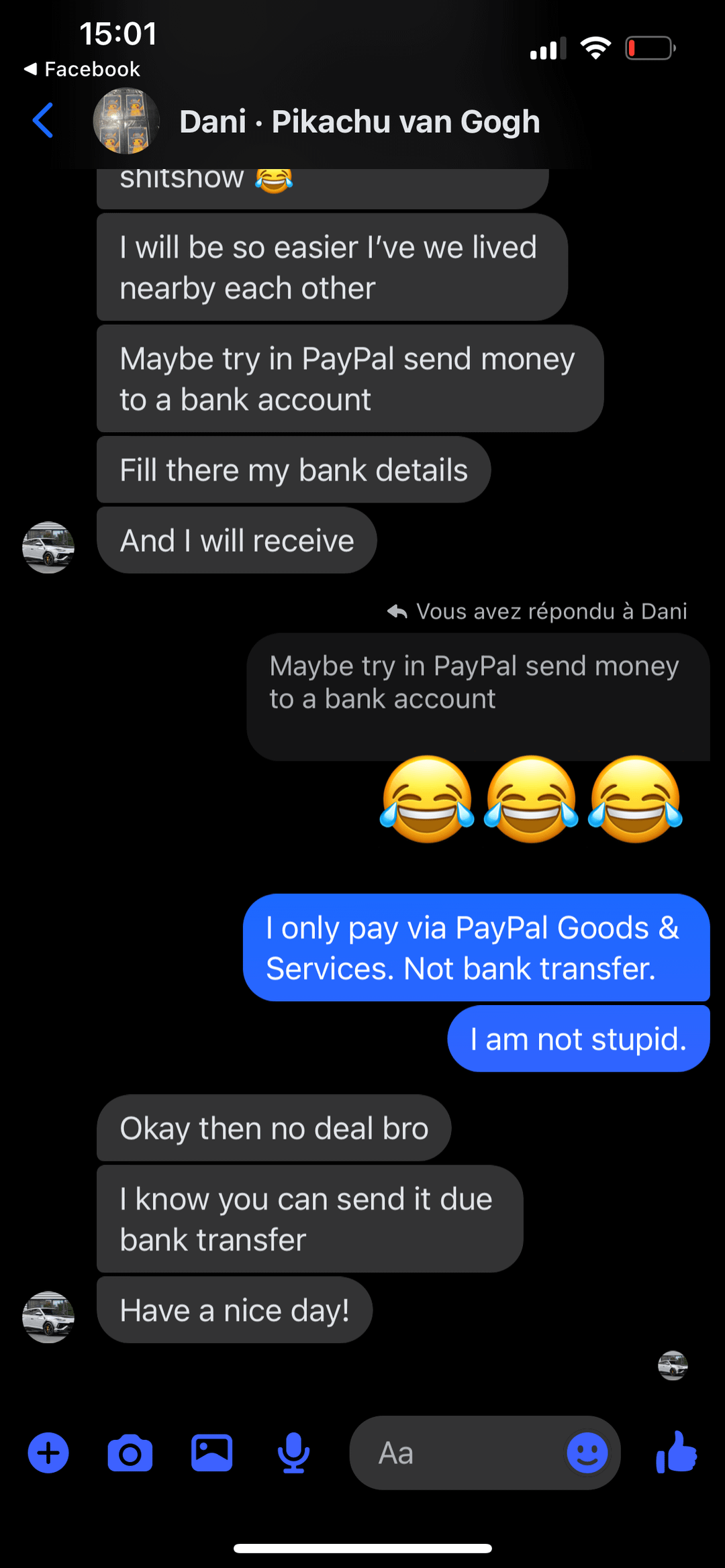
Task: Focus the Aa message text field
Action: point(456,1453)
